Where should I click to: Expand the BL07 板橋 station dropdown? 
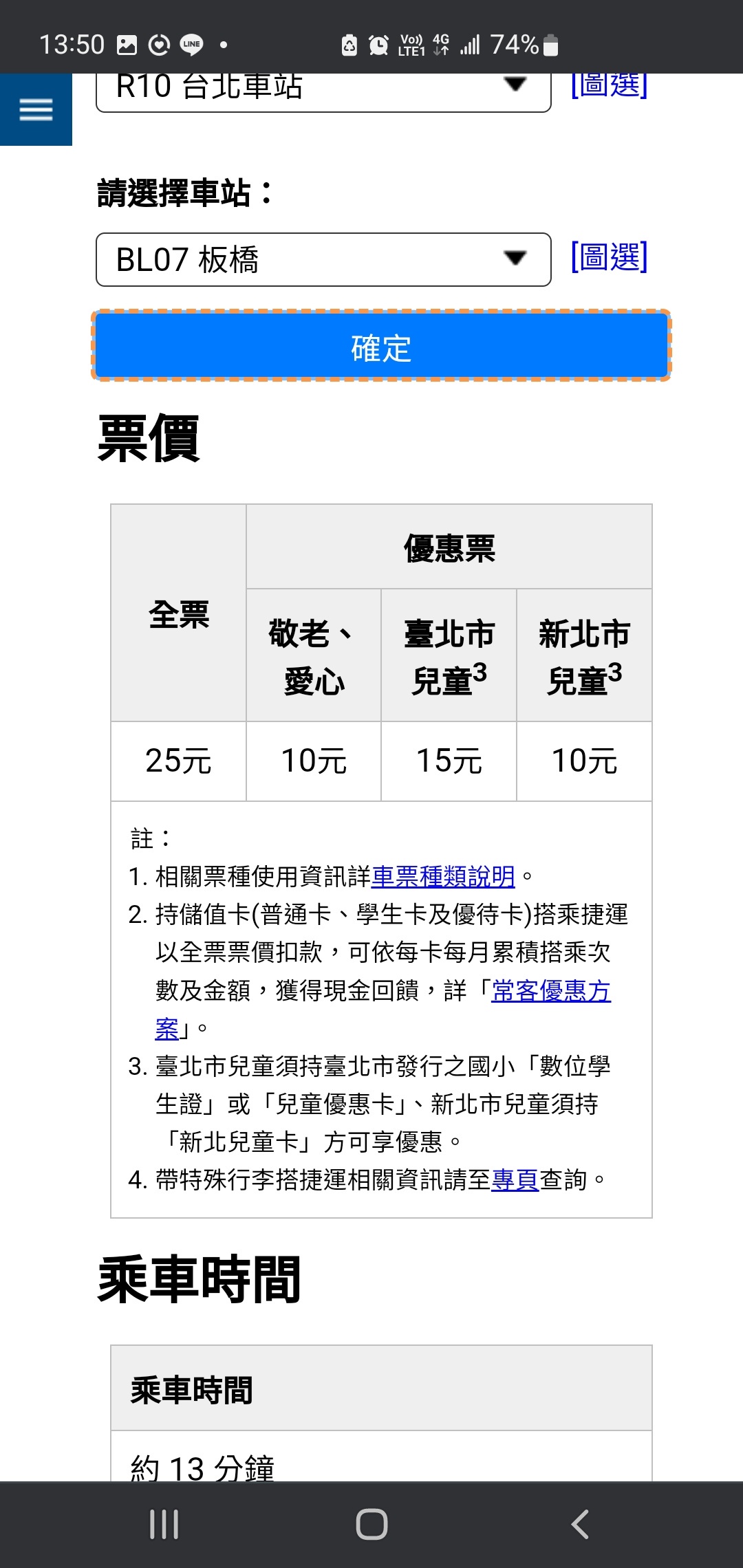click(323, 259)
